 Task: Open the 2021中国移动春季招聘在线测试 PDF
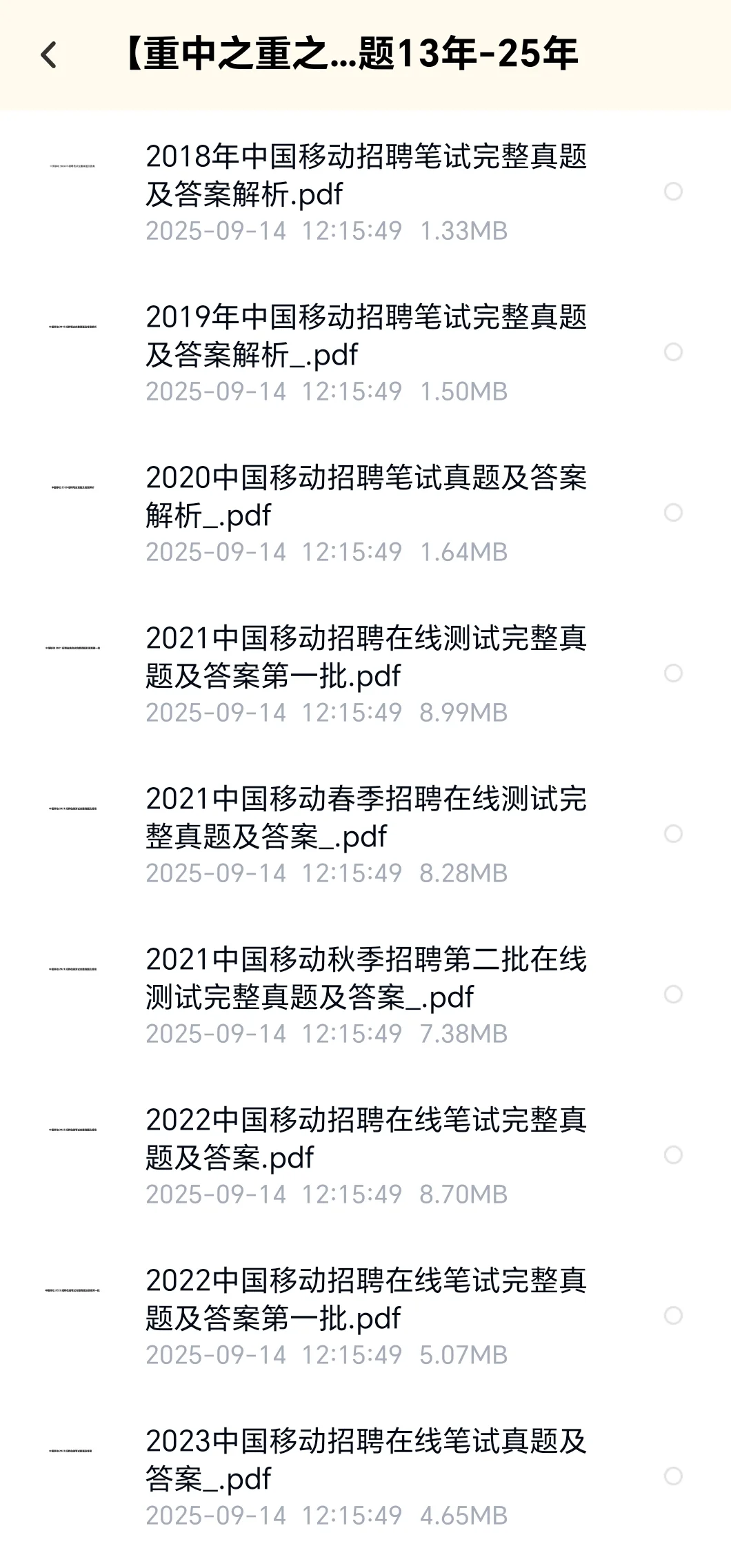pyautogui.click(x=365, y=817)
